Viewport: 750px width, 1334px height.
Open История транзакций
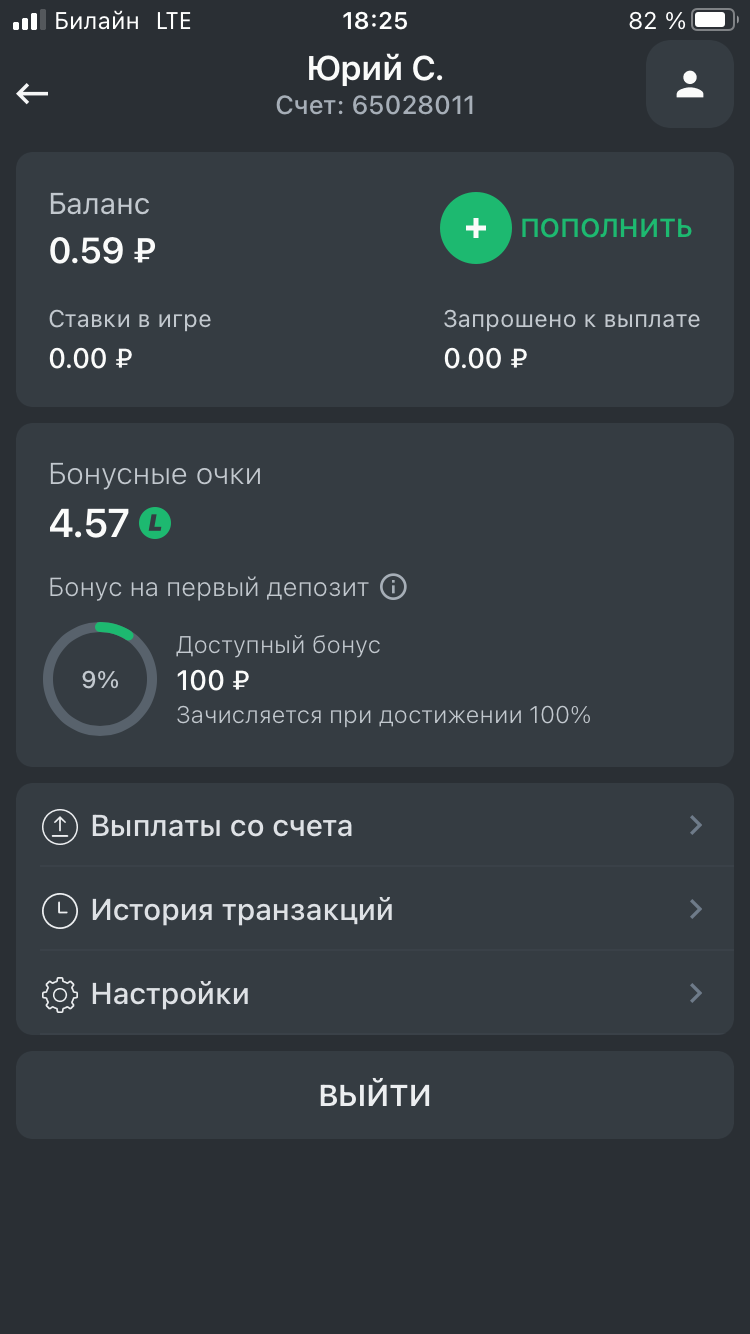click(x=375, y=910)
